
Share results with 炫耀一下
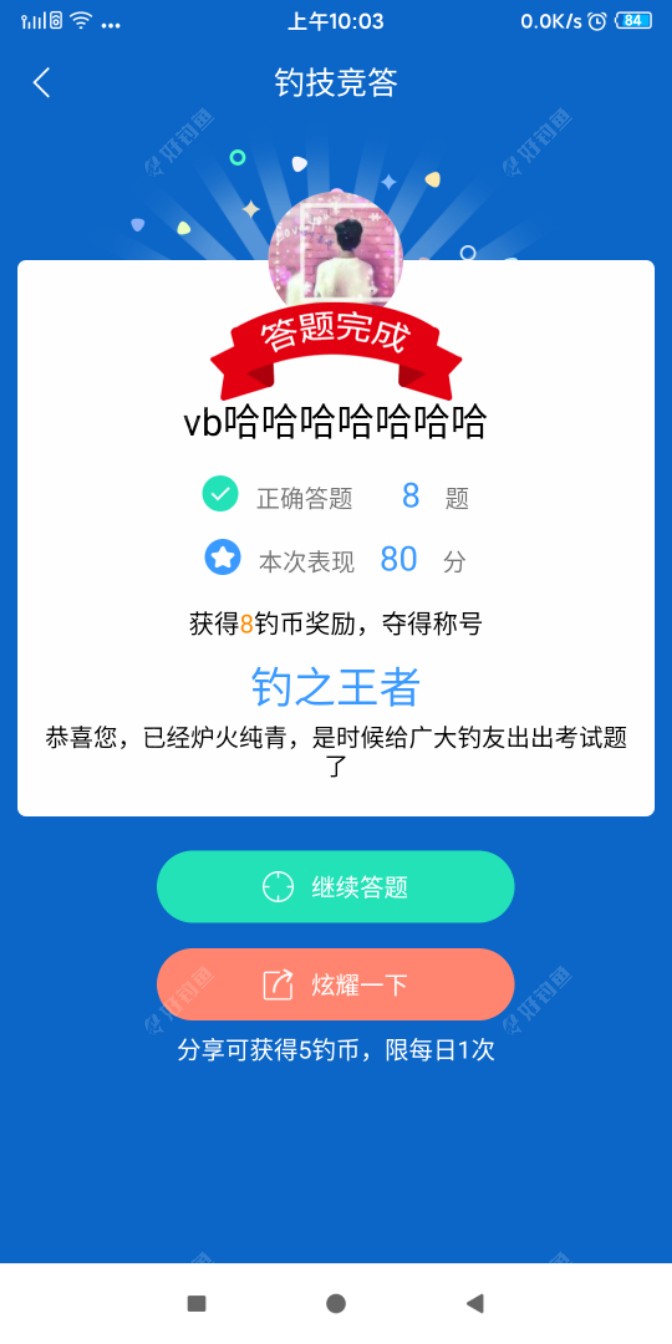point(335,985)
